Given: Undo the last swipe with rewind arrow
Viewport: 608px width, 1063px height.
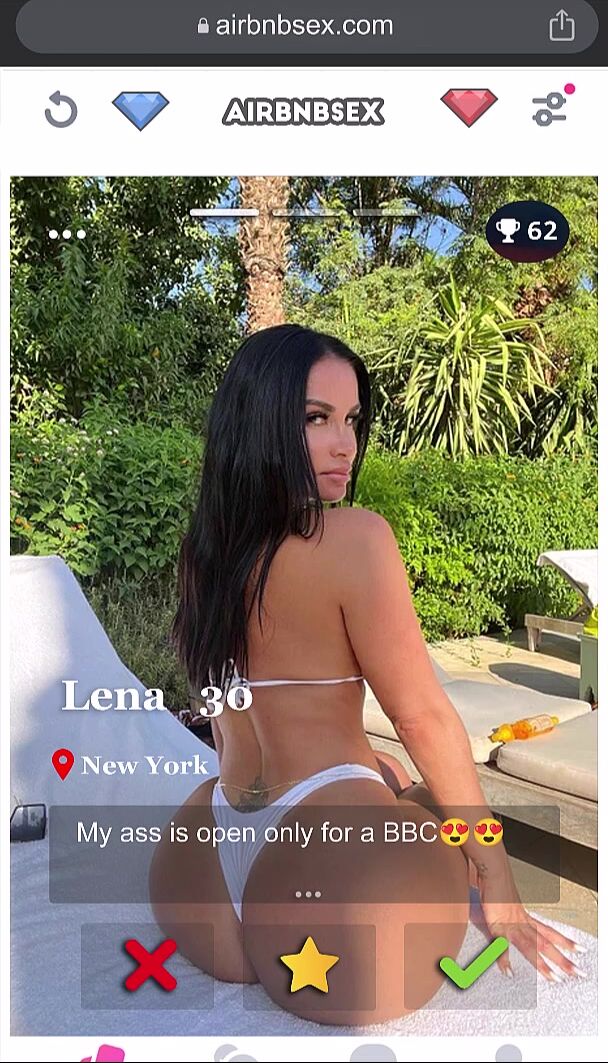Looking at the screenshot, I should tap(60, 109).
